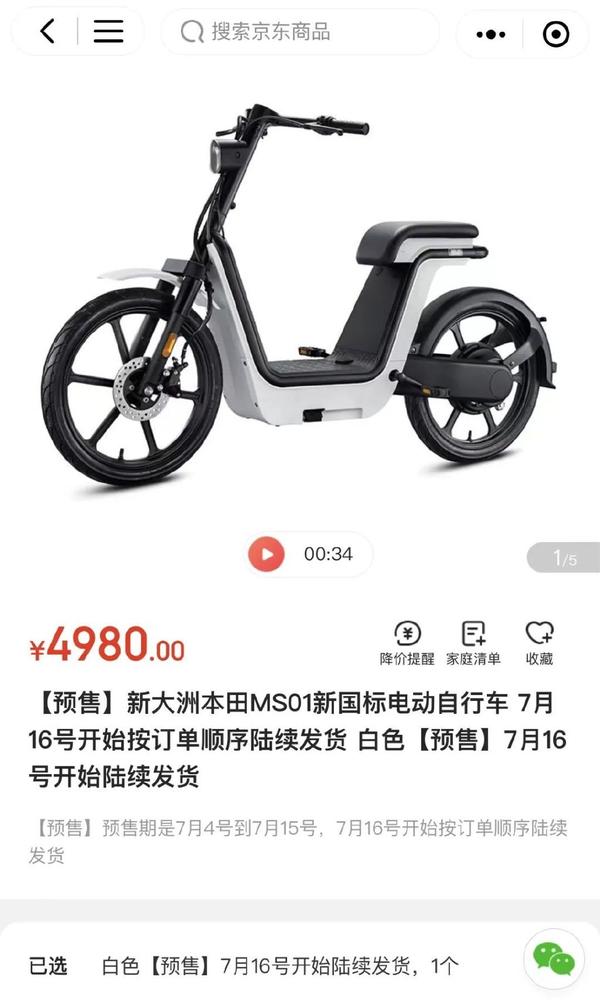
Task: Save the item with 收藏
Action: [x=539, y=643]
